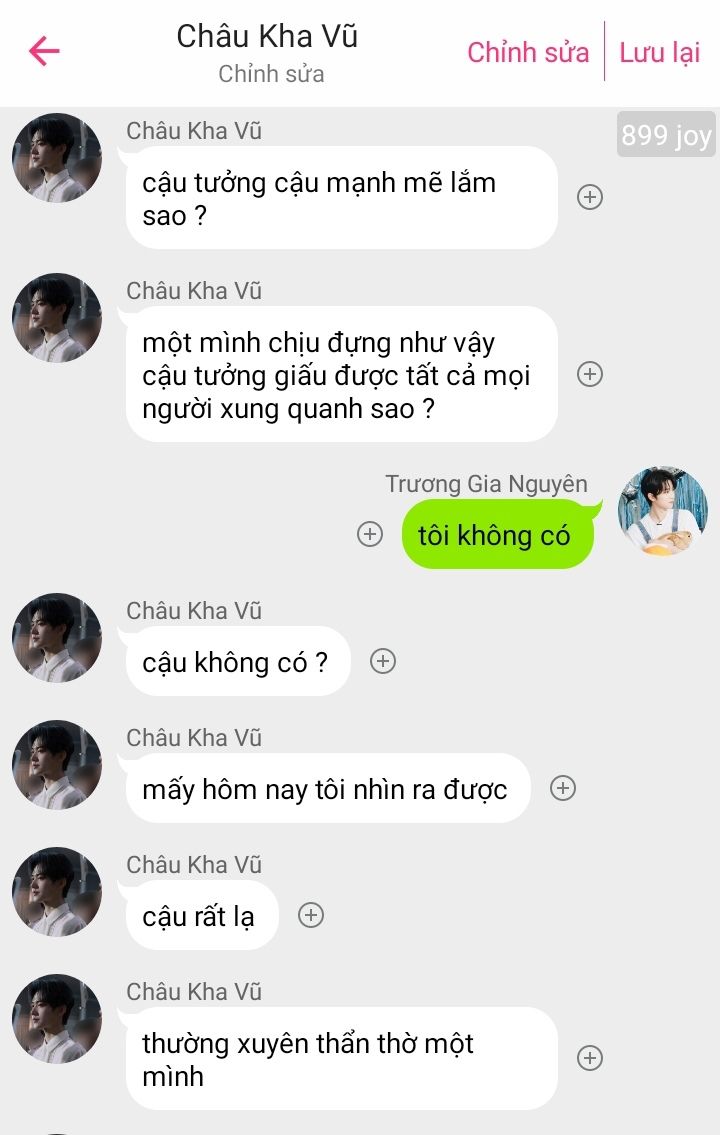Tap the plus next to "cậu rất lạ"
This screenshot has height=1135, width=720.
click(311, 915)
